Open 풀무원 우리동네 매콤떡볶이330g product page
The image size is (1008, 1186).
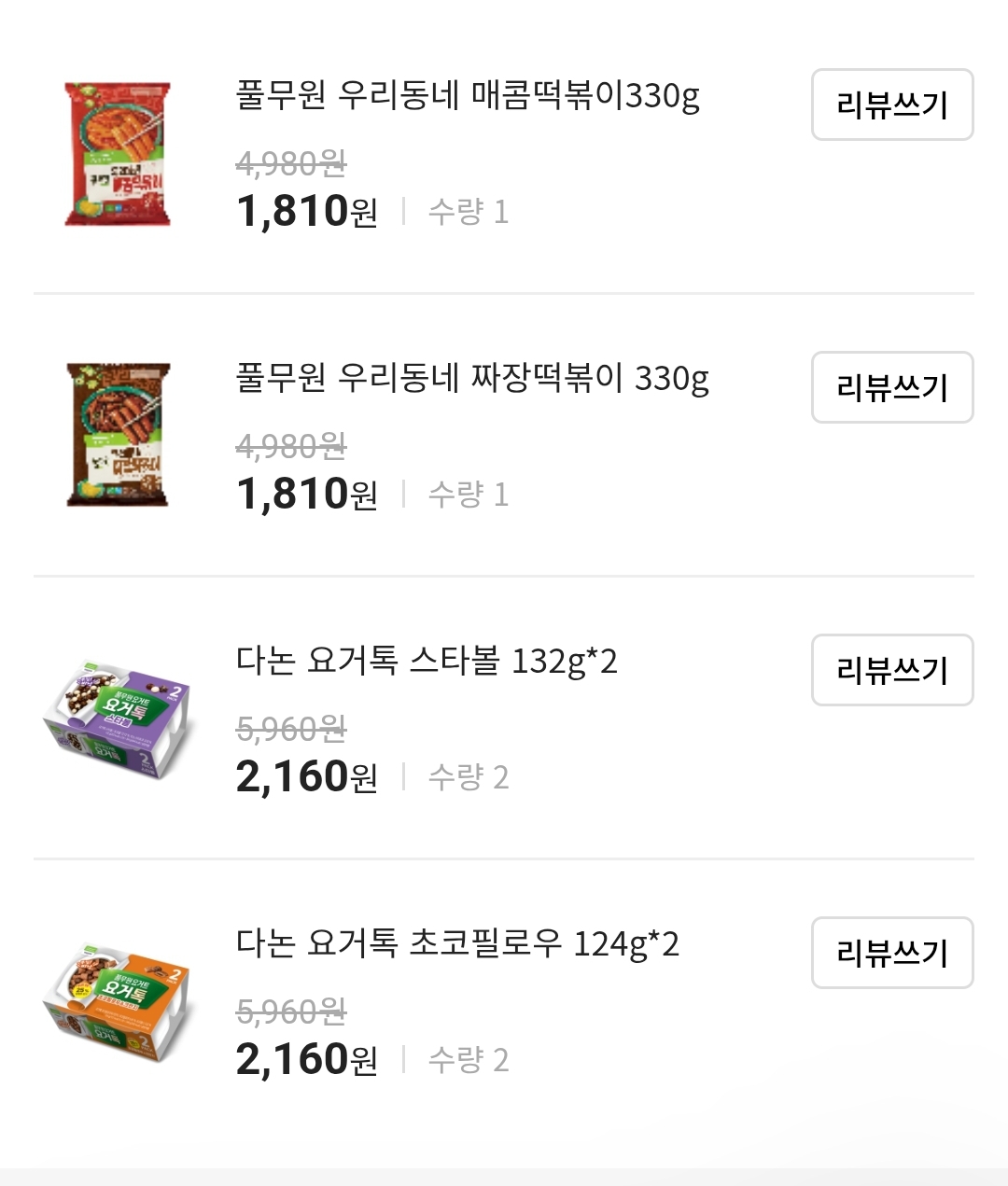click(469, 94)
